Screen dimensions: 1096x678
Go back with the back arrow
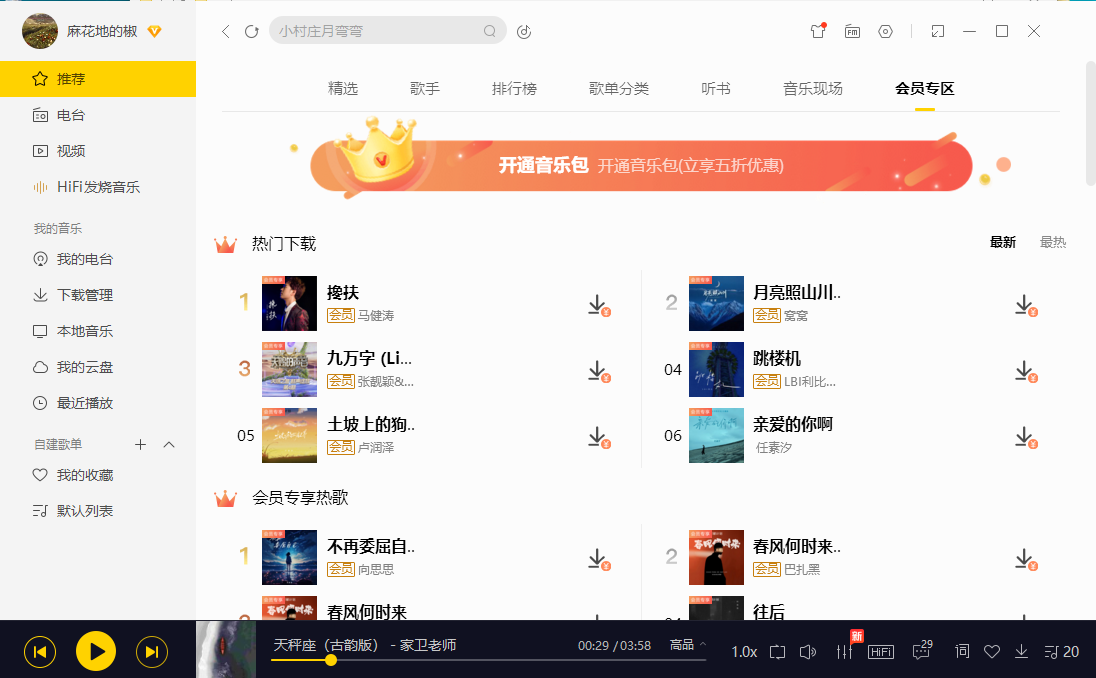226,31
